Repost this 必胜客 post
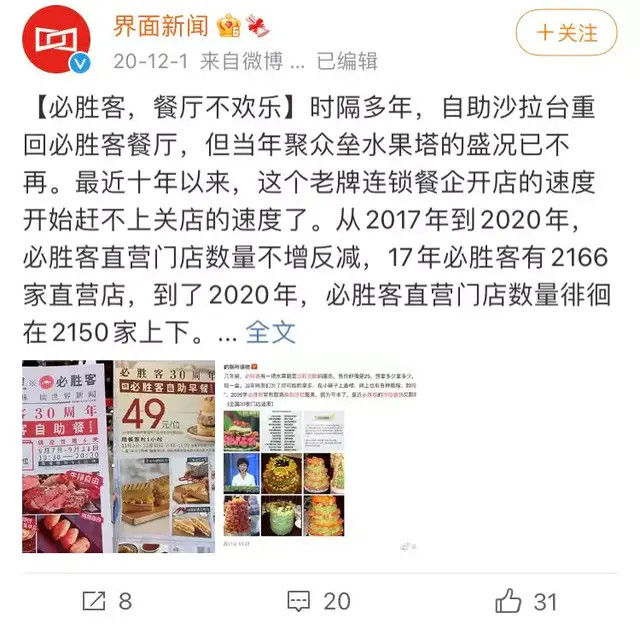The image size is (640, 624). 106,600
